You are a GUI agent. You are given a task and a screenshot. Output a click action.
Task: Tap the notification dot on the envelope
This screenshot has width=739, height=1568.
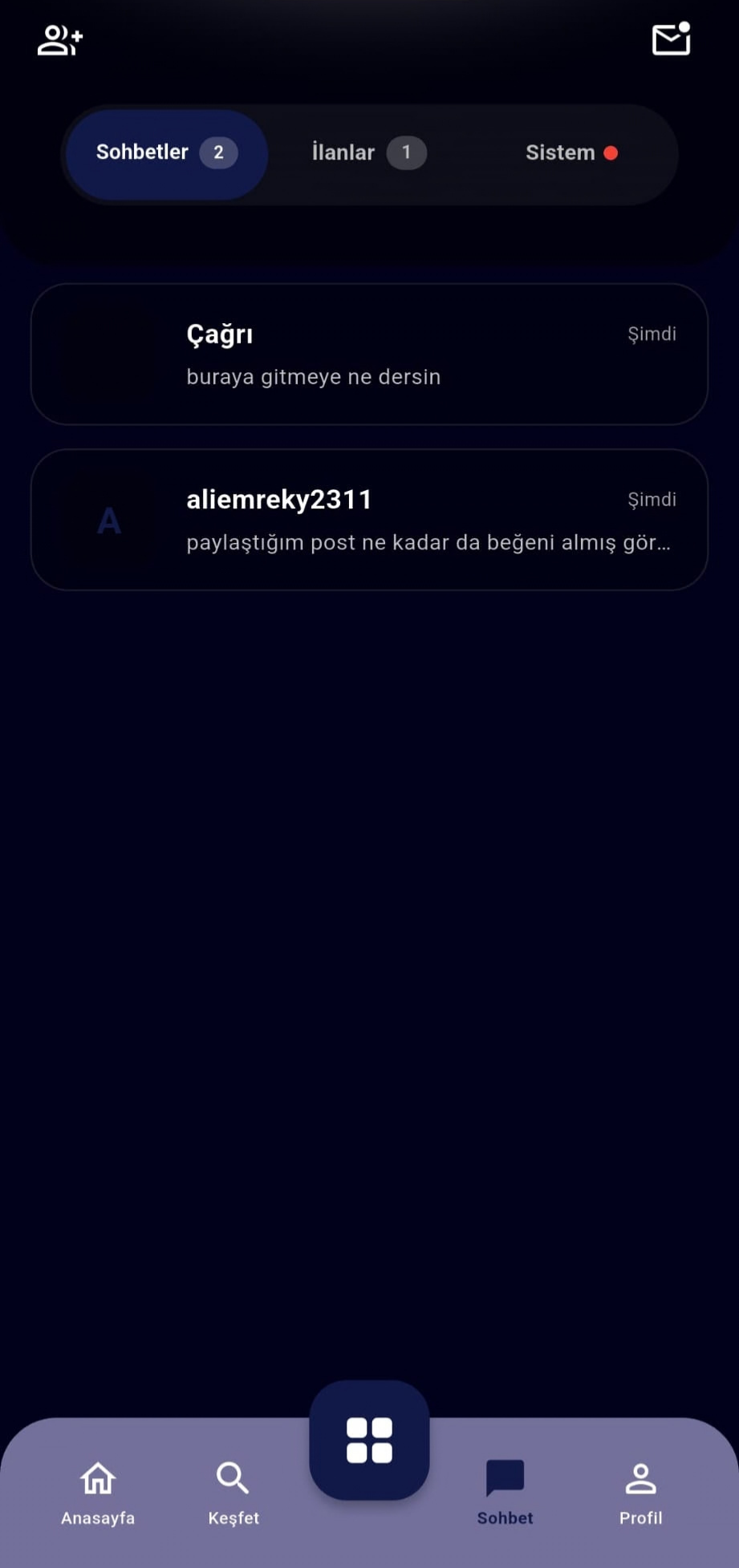tap(686, 25)
